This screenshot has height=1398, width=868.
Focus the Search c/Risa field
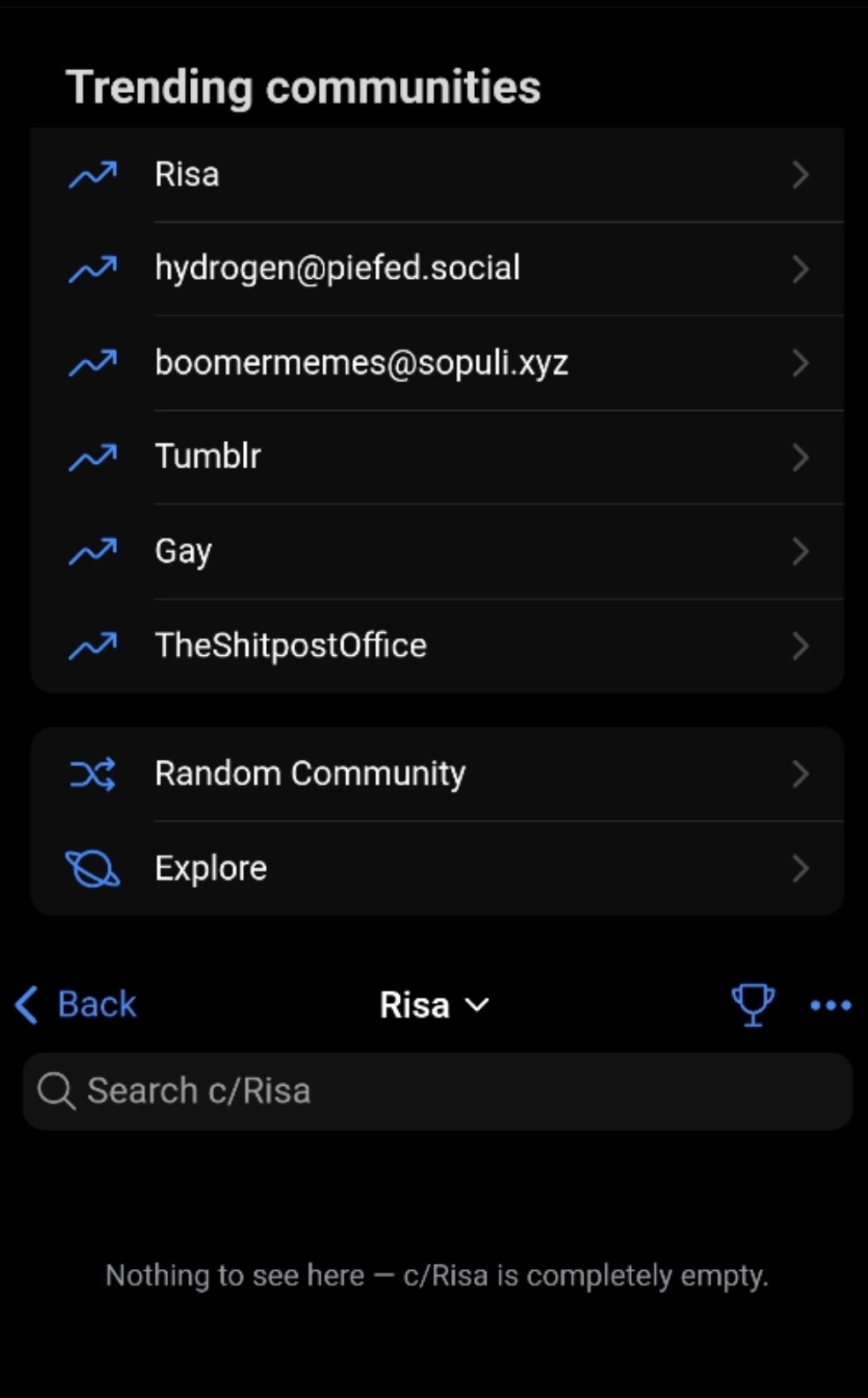(437, 1091)
